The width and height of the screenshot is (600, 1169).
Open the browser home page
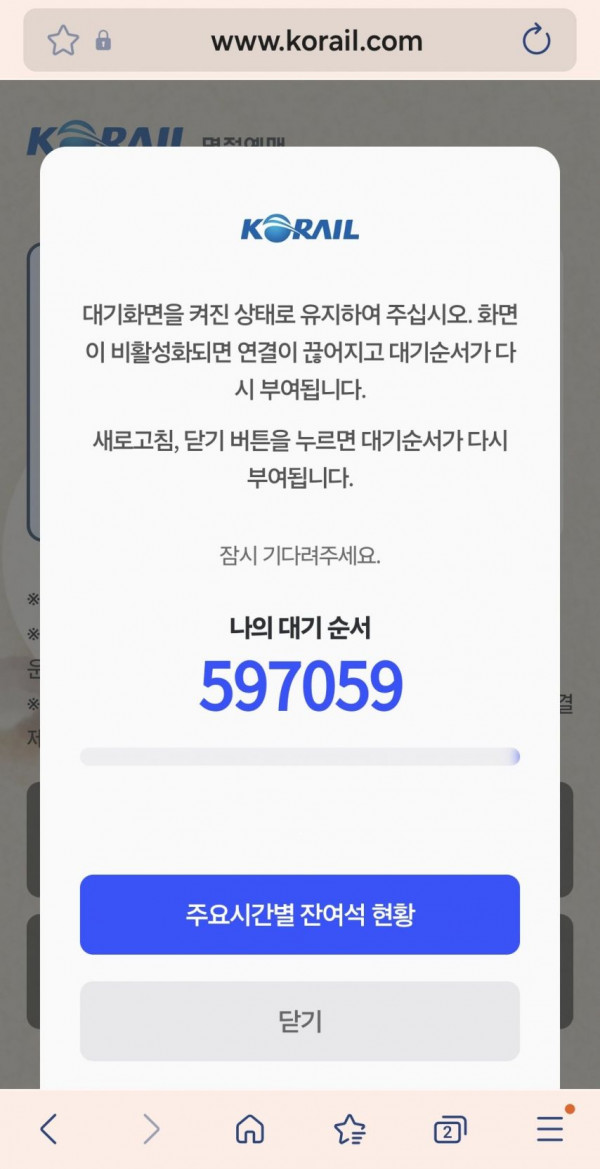point(250,1130)
